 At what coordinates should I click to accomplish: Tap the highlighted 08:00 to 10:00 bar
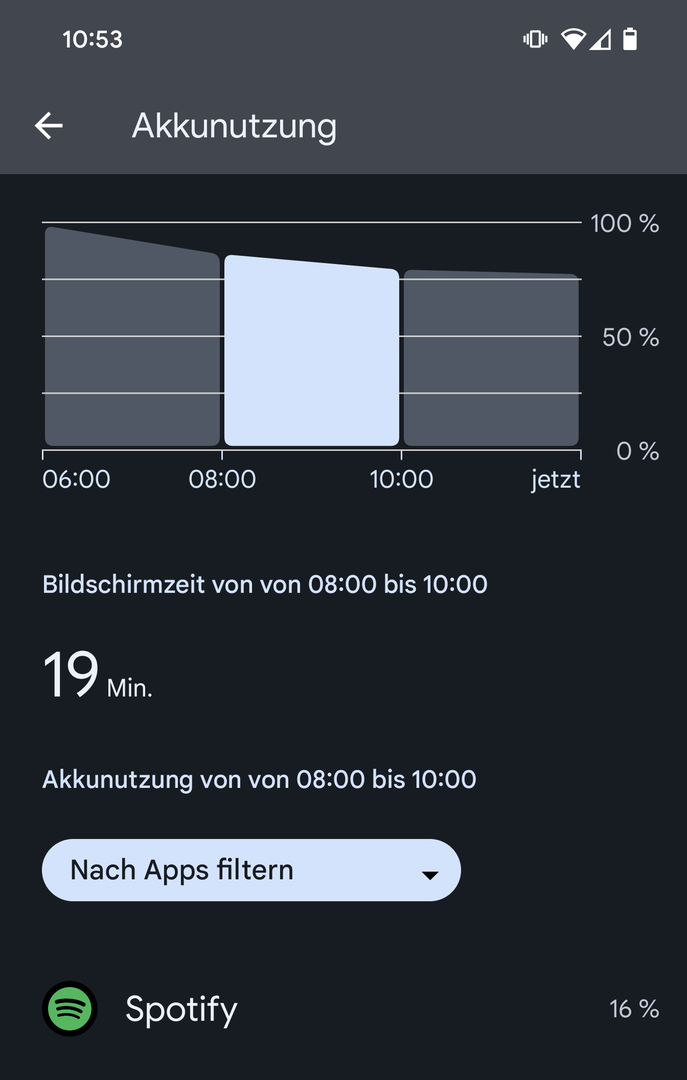pyautogui.click(x=311, y=352)
